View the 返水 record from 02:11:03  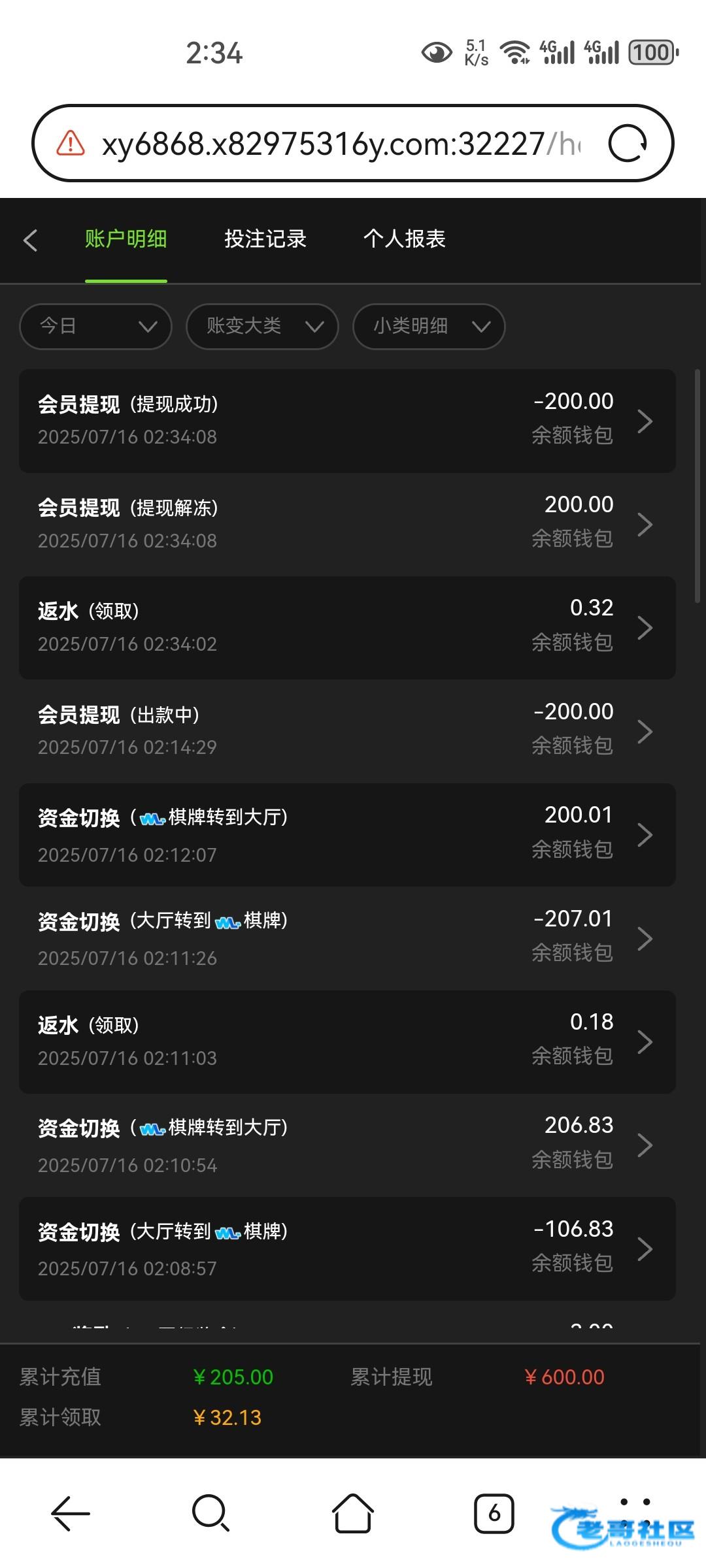coord(346,1041)
